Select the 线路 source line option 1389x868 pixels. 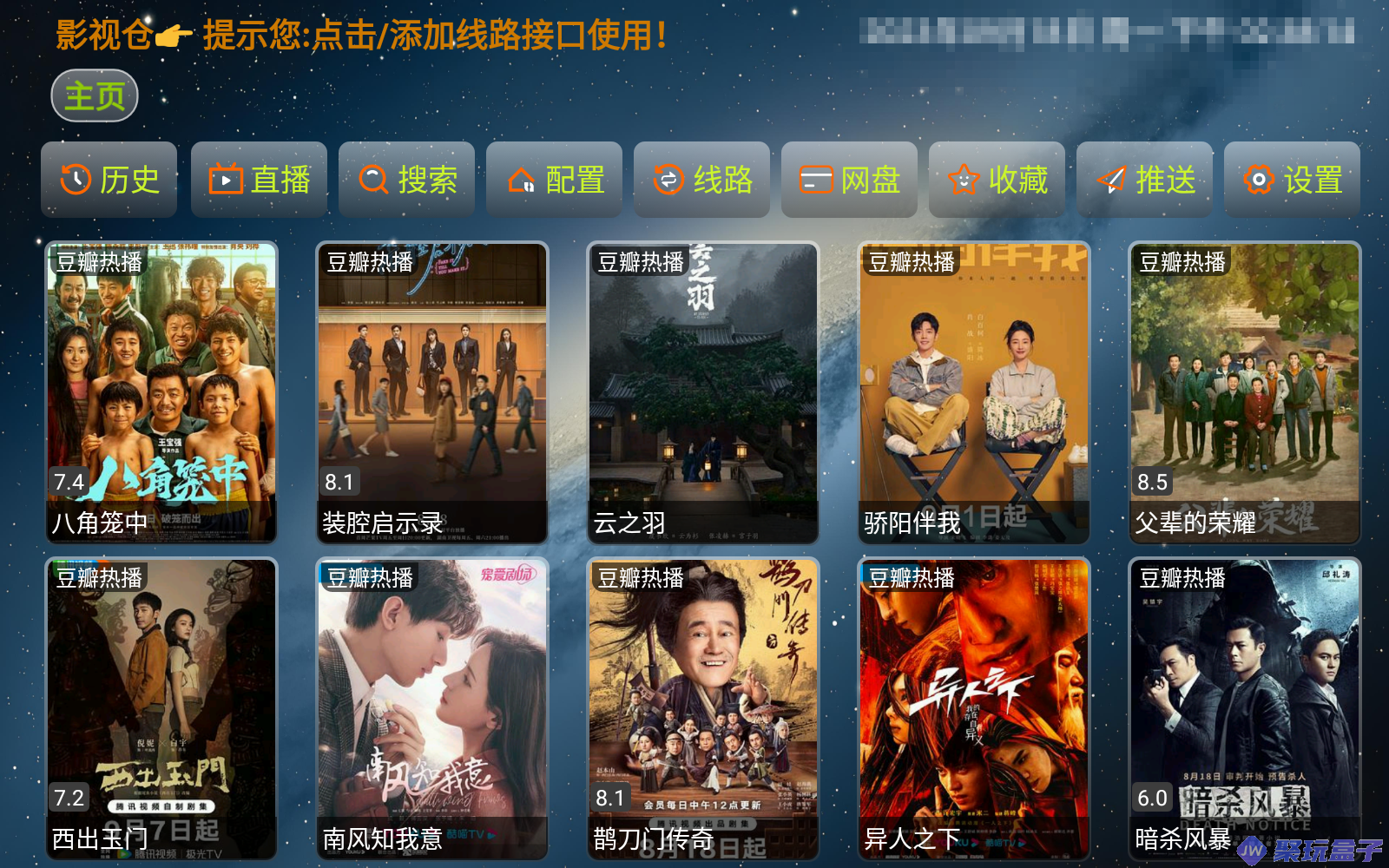tap(701, 180)
